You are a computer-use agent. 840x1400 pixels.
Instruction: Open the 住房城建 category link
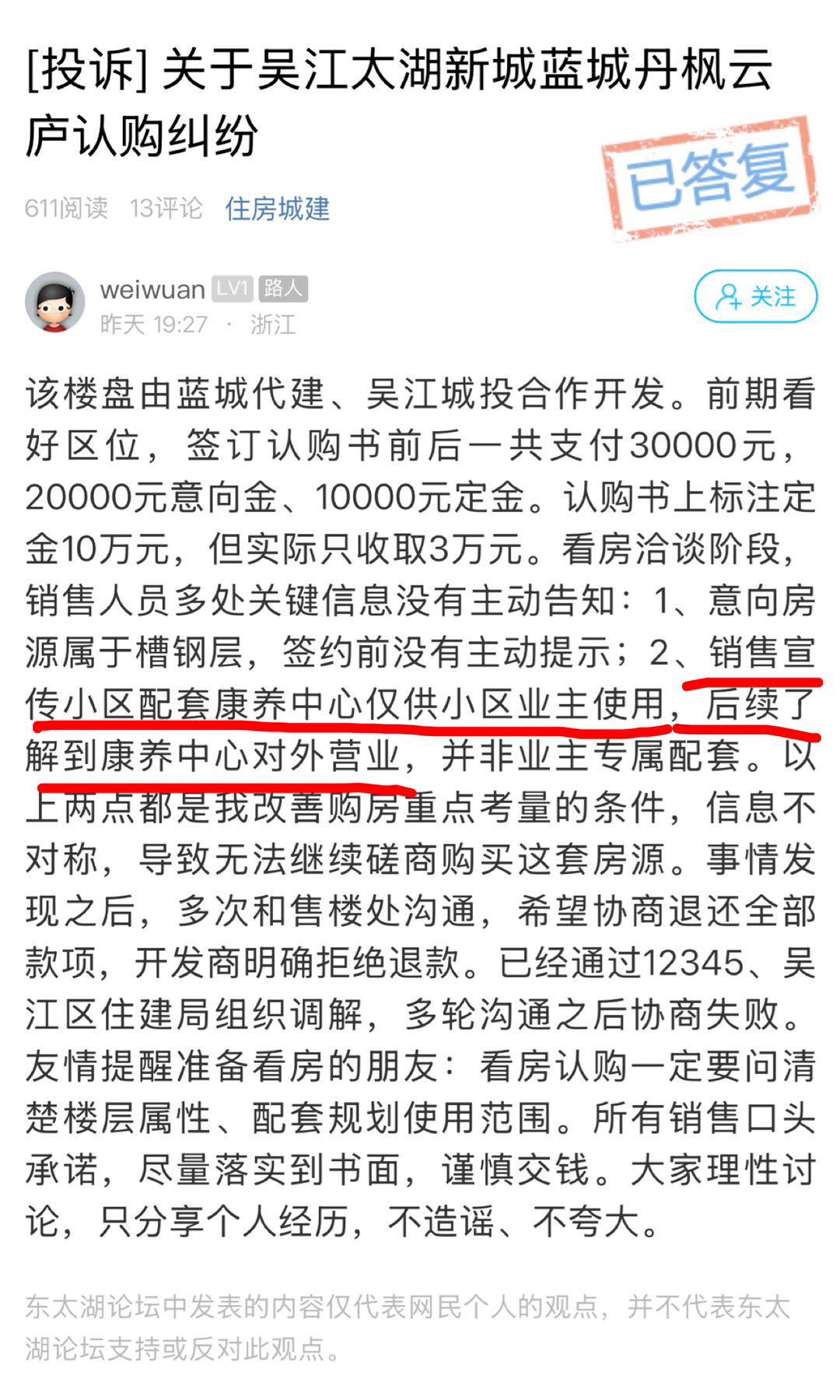pyautogui.click(x=278, y=209)
